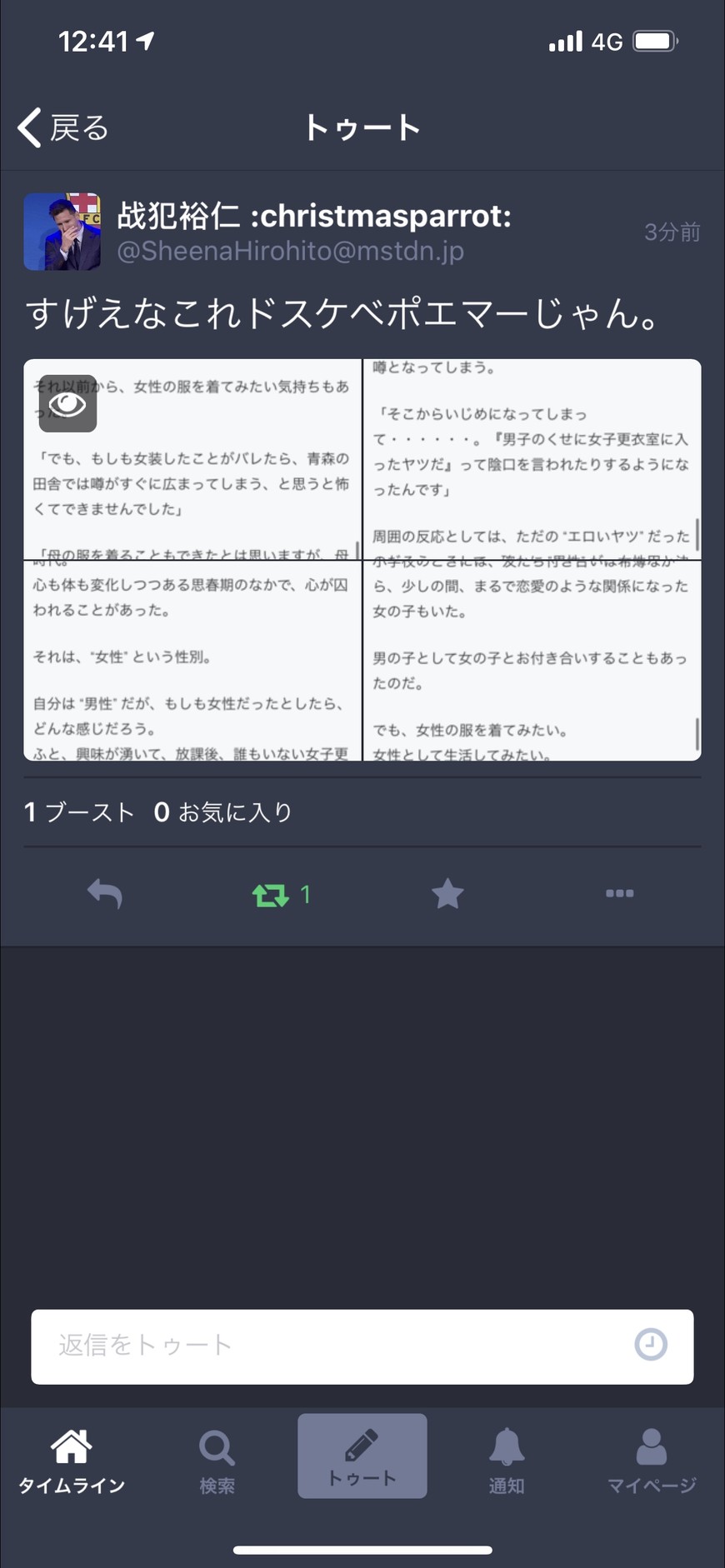The width and height of the screenshot is (725, 1568).
Task: Go to the マイページ tab
Action: [x=651, y=1461]
